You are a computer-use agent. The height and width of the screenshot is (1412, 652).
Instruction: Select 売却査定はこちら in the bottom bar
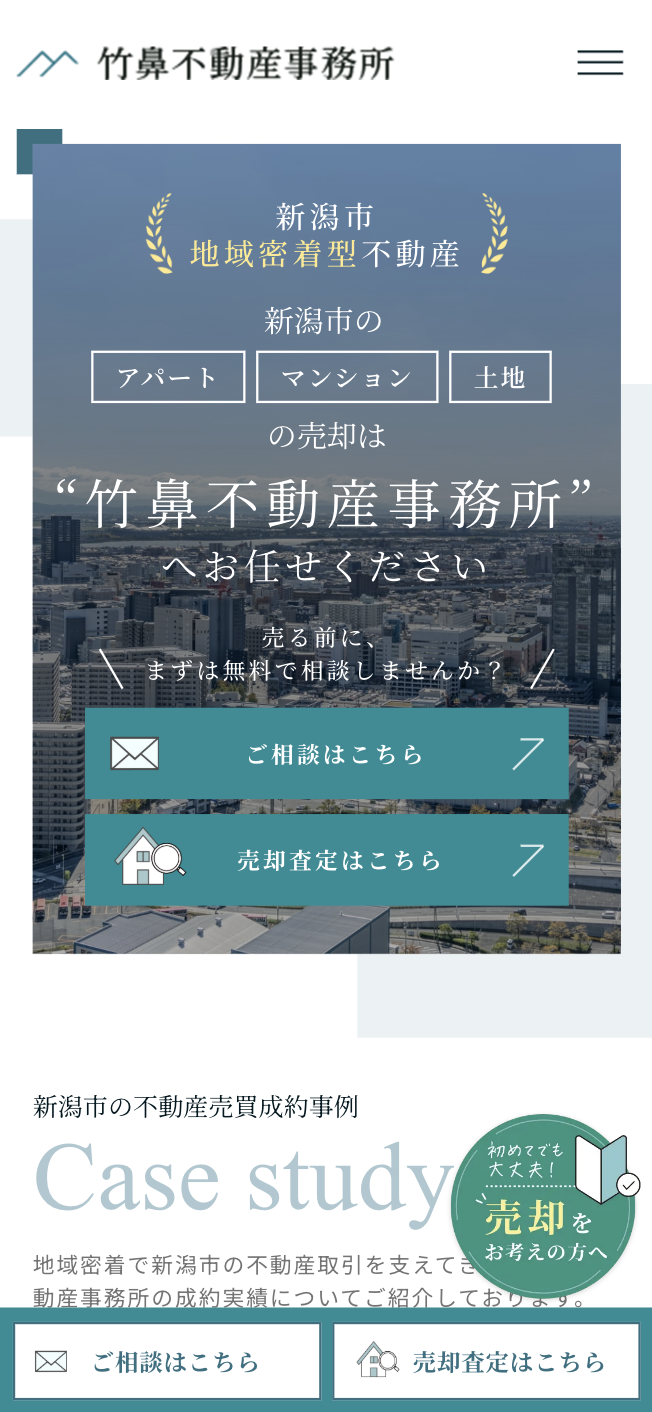(x=486, y=1361)
